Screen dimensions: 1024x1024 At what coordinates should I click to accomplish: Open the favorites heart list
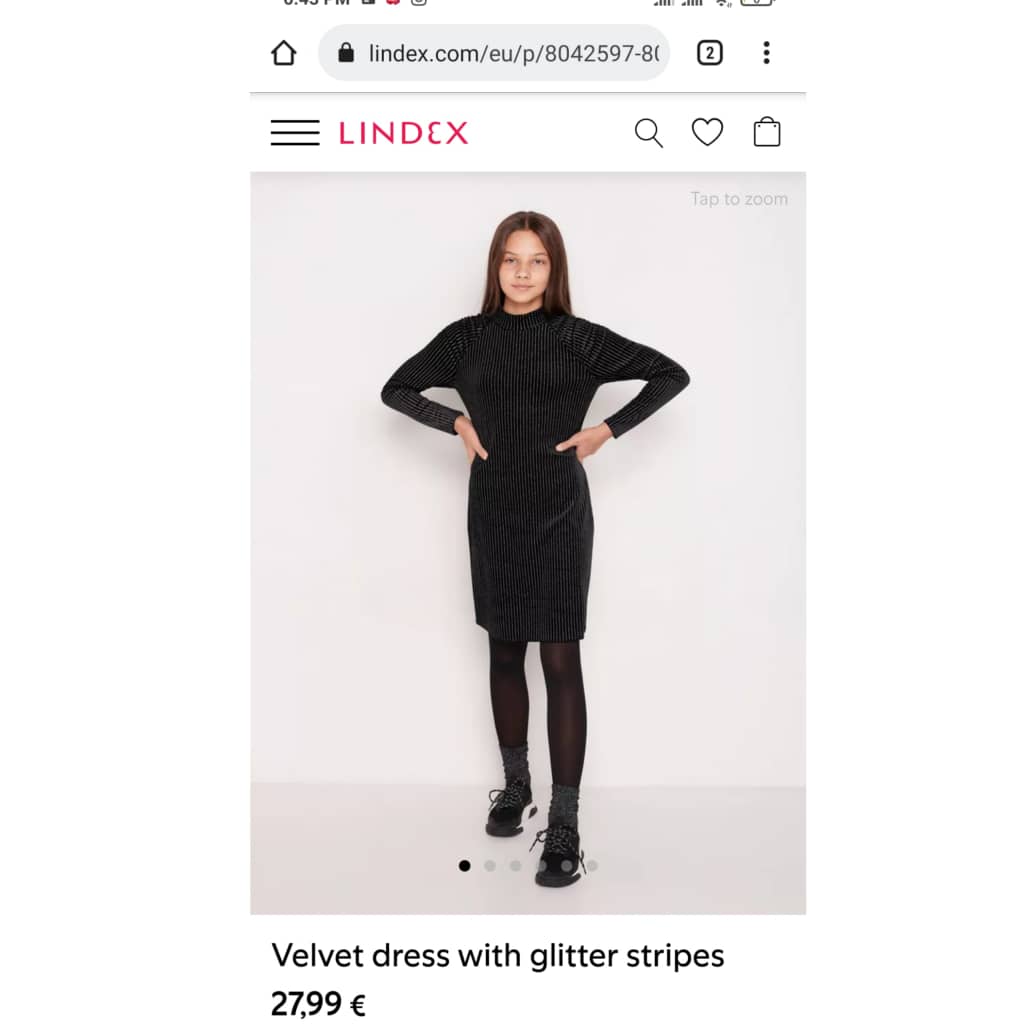point(707,132)
